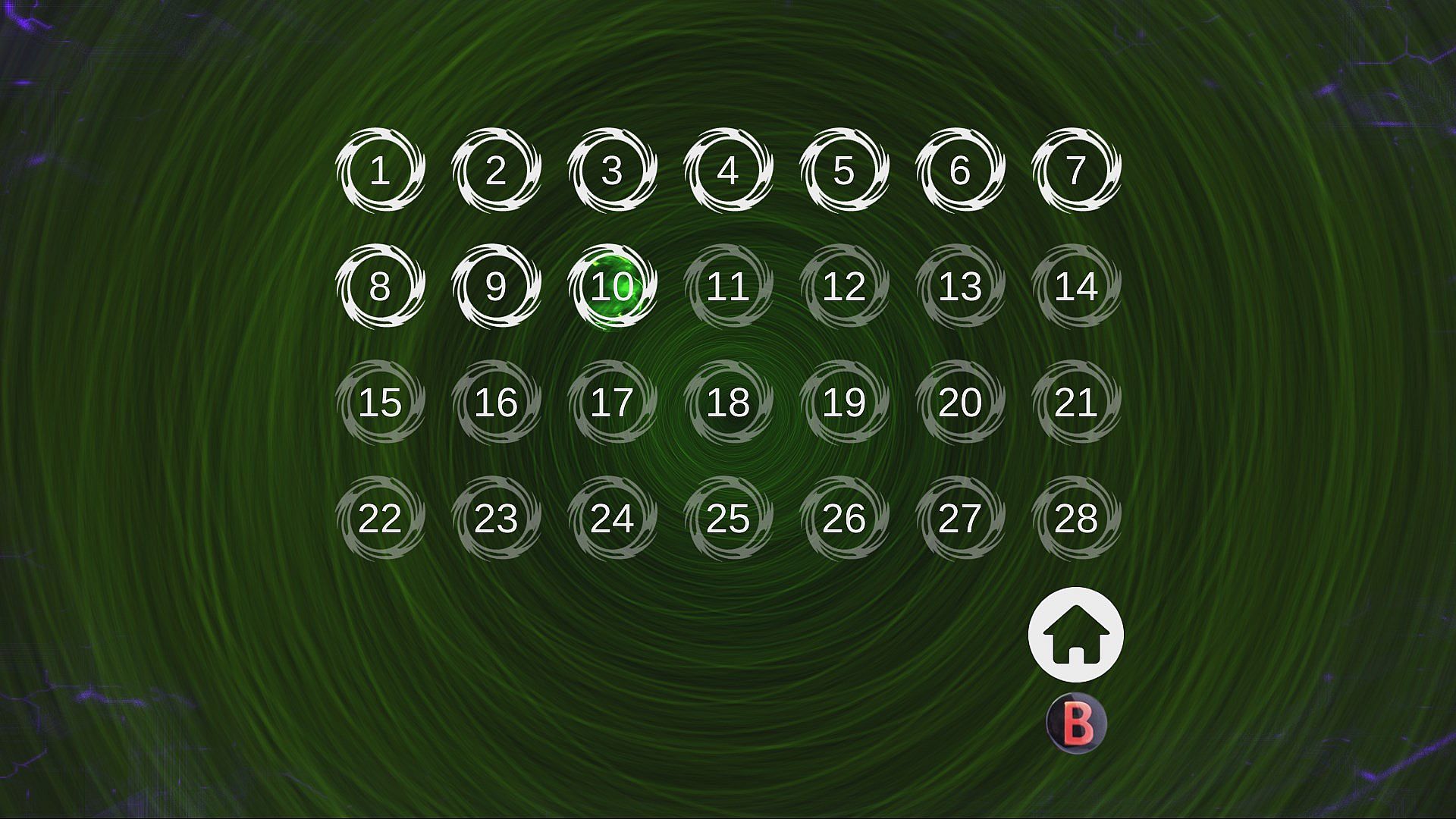
Task: Return to the home menu
Action: (1075, 635)
